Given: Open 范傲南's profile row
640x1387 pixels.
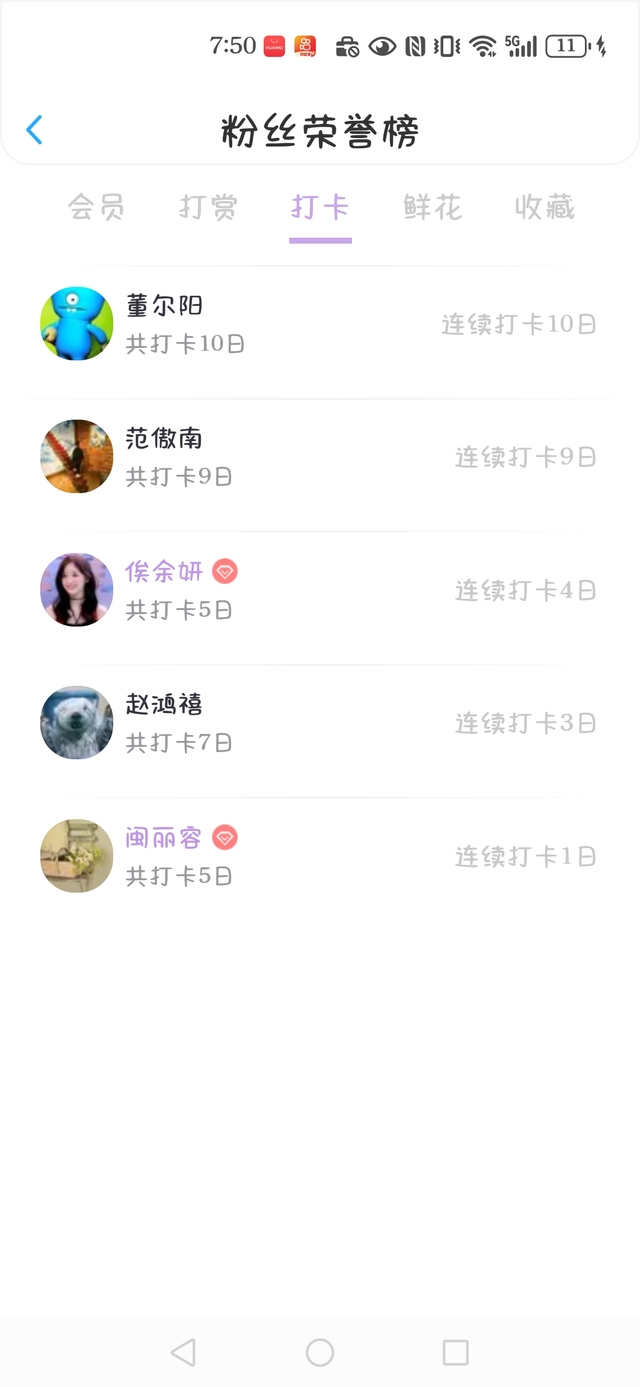Looking at the screenshot, I should (320, 457).
